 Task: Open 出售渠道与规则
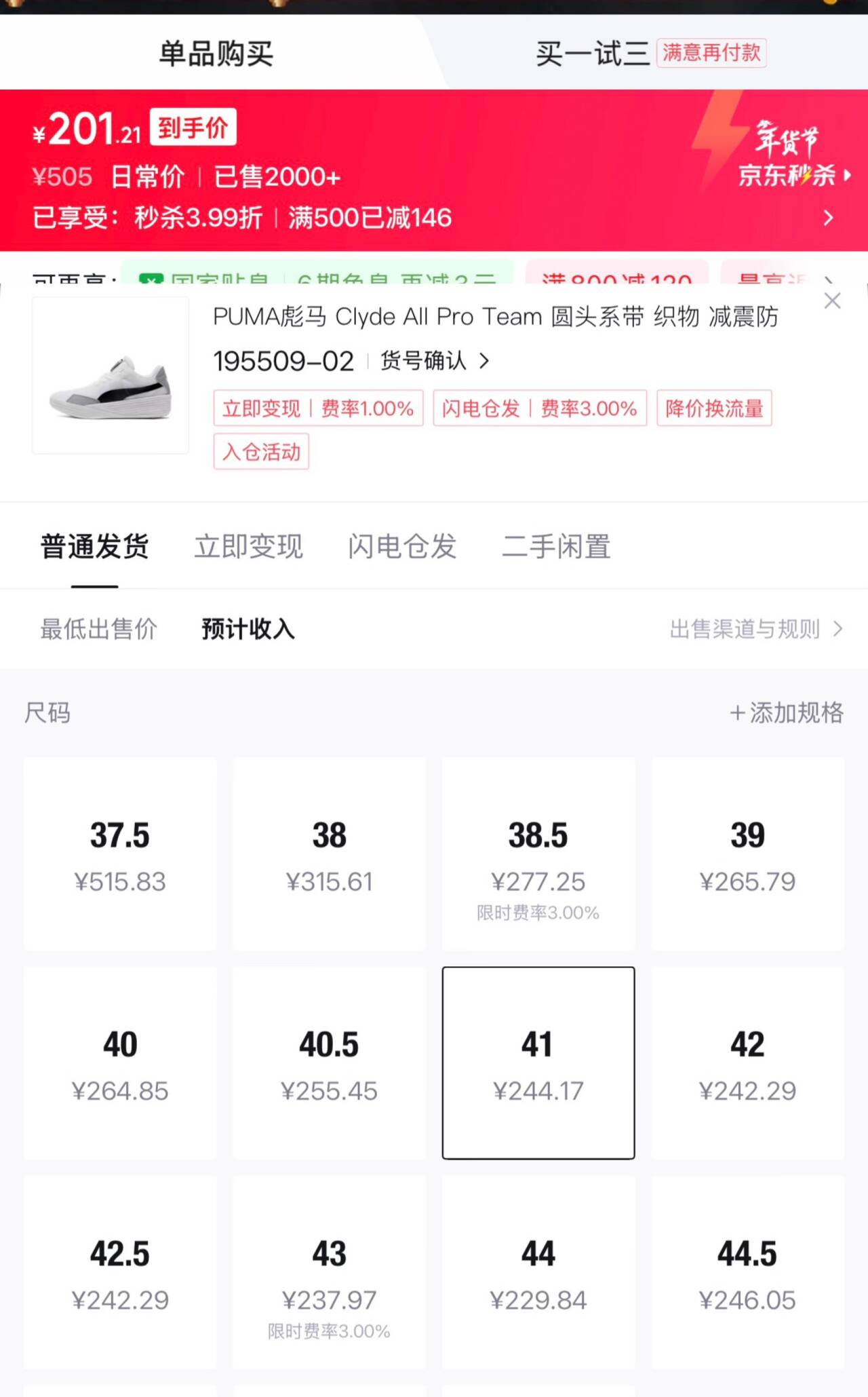pyautogui.click(x=755, y=629)
